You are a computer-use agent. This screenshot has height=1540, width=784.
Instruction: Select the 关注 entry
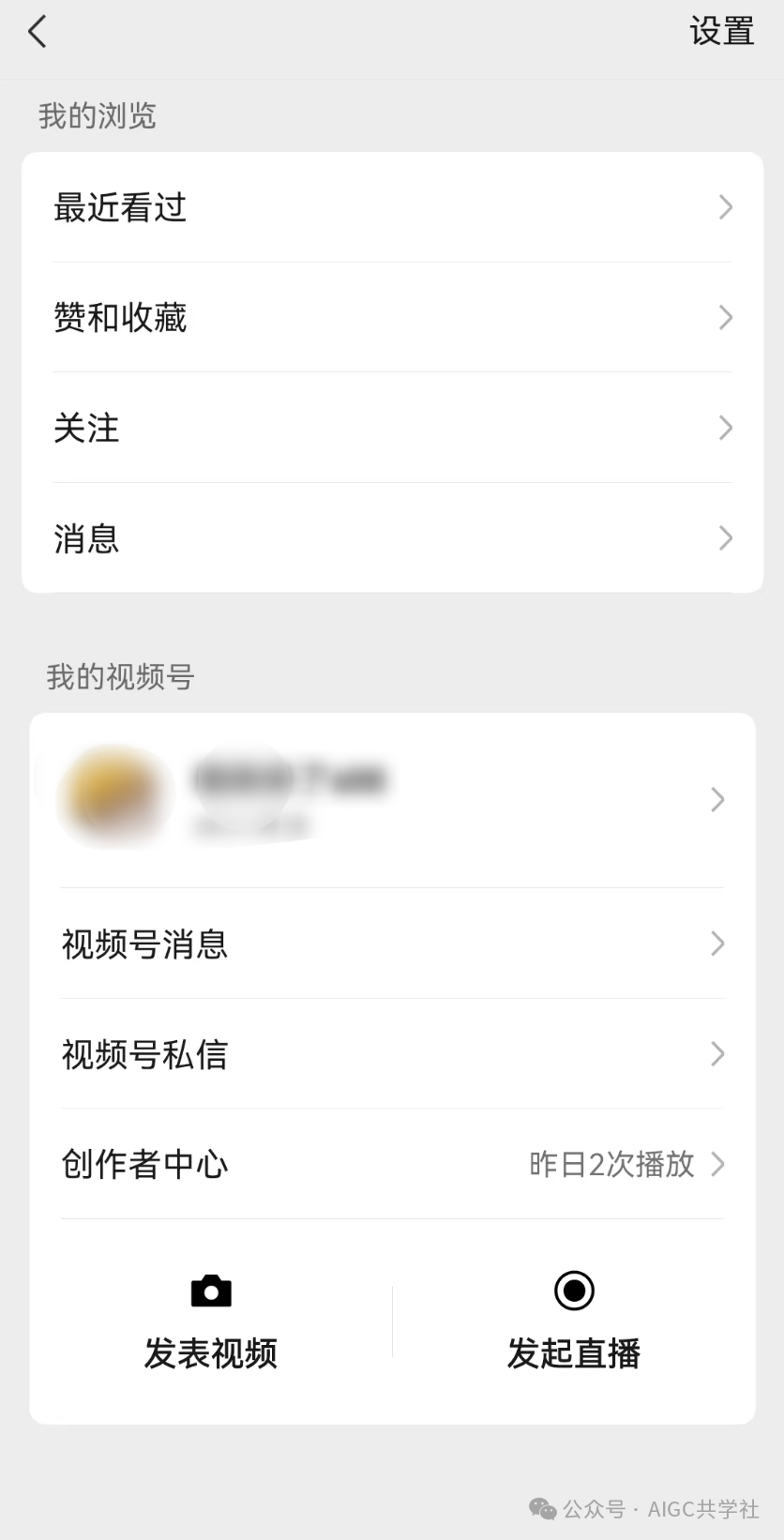86,428
